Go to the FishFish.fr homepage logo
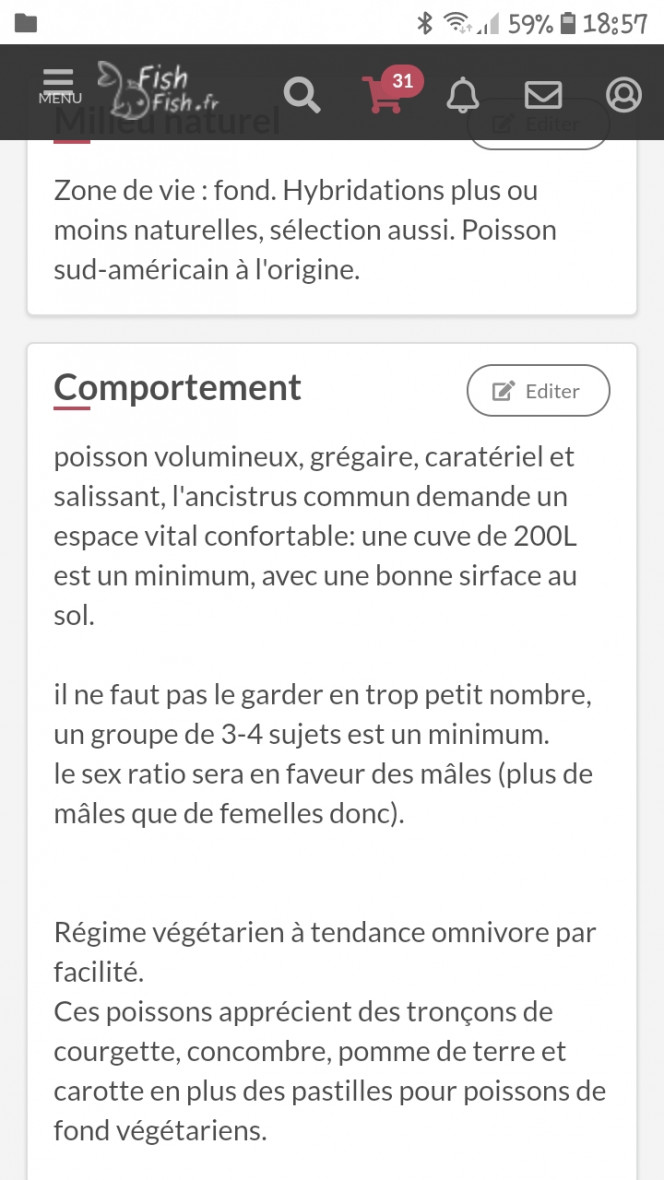The image size is (664, 1180). 158,90
